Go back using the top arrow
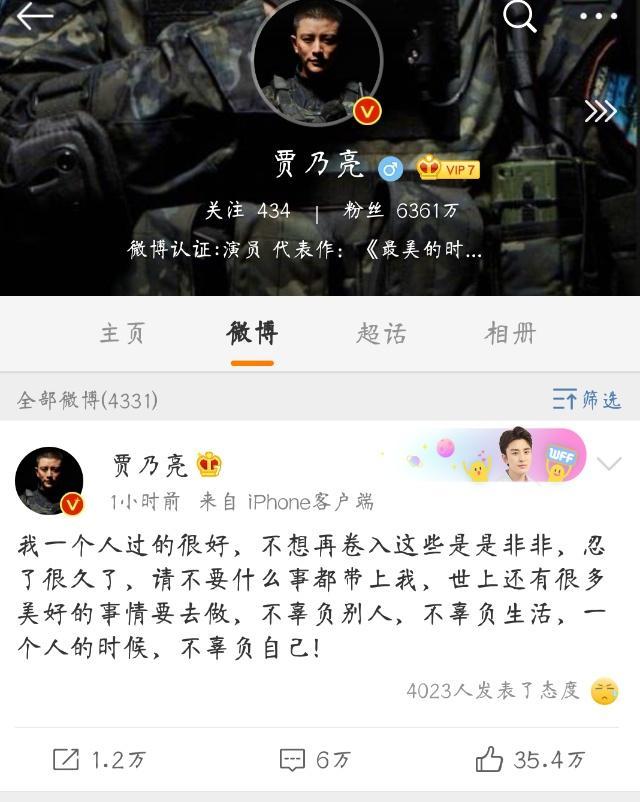640x802 pixels. click(x=34, y=16)
